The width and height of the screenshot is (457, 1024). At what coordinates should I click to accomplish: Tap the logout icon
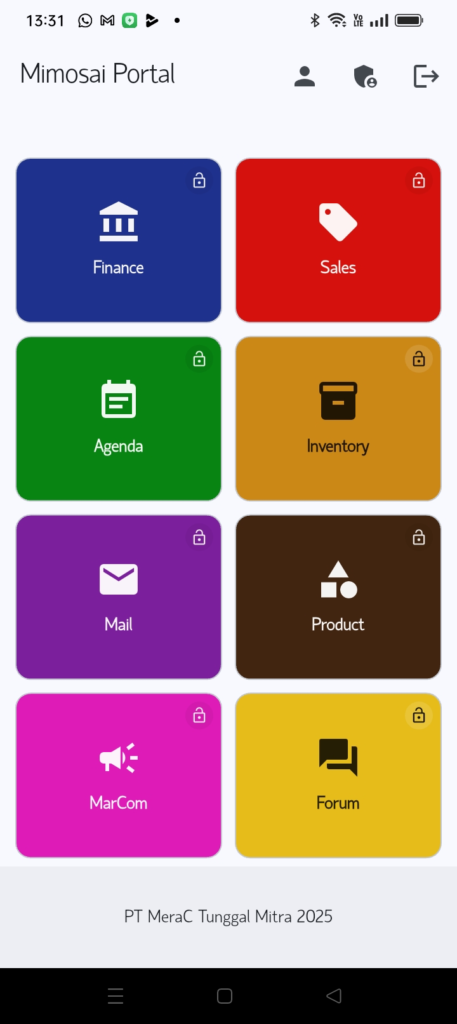pos(426,76)
